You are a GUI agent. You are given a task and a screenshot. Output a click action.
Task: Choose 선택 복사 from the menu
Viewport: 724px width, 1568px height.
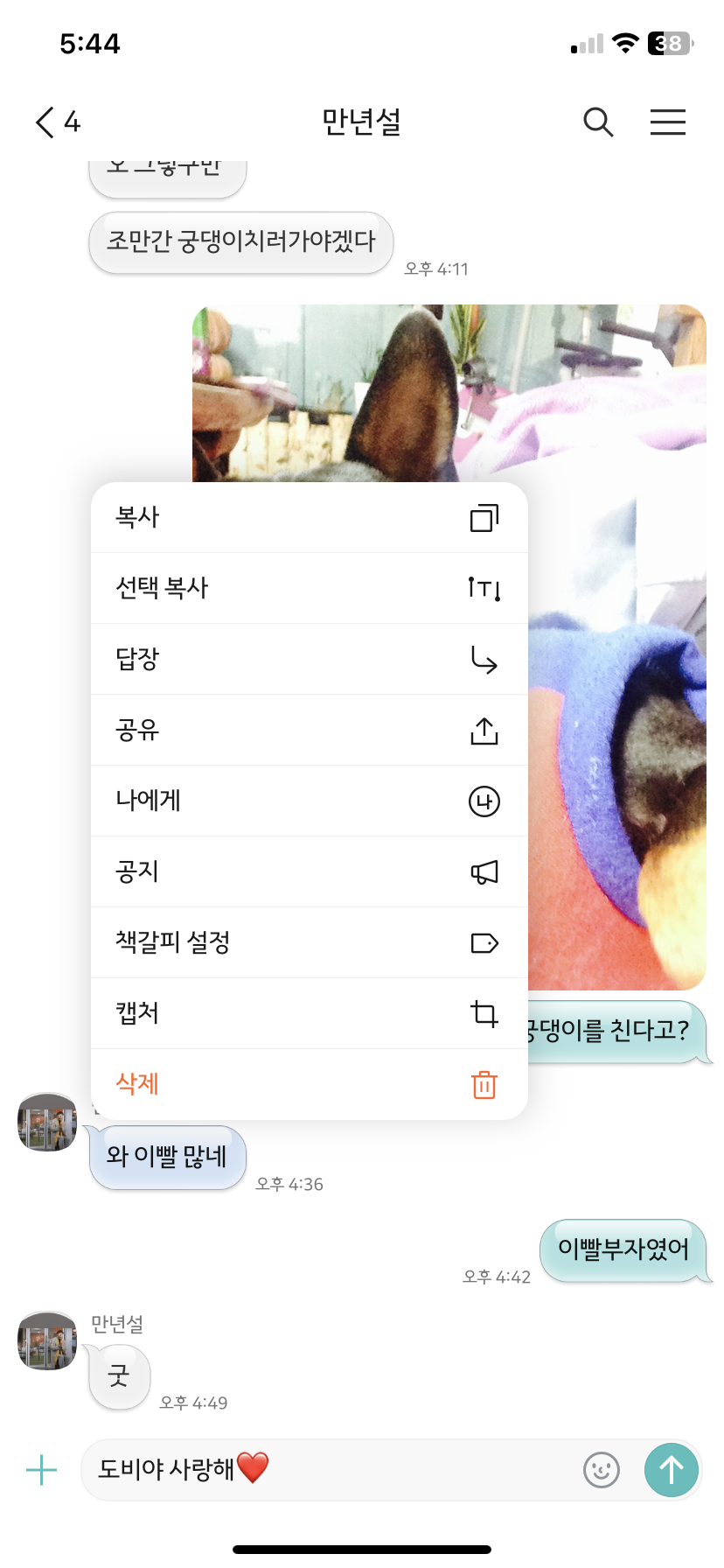click(310, 588)
